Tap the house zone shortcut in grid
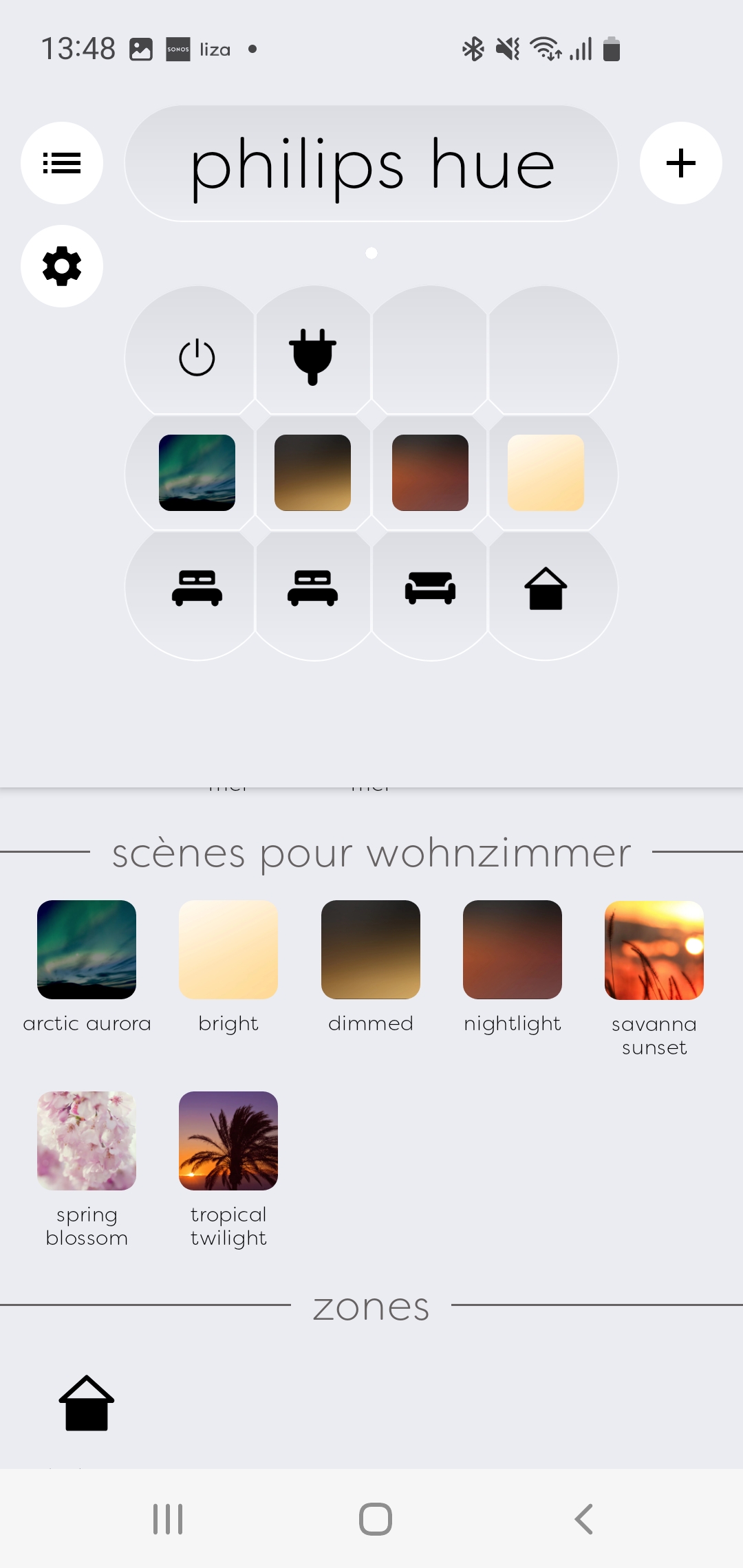The height and width of the screenshot is (1568, 743). (x=546, y=588)
